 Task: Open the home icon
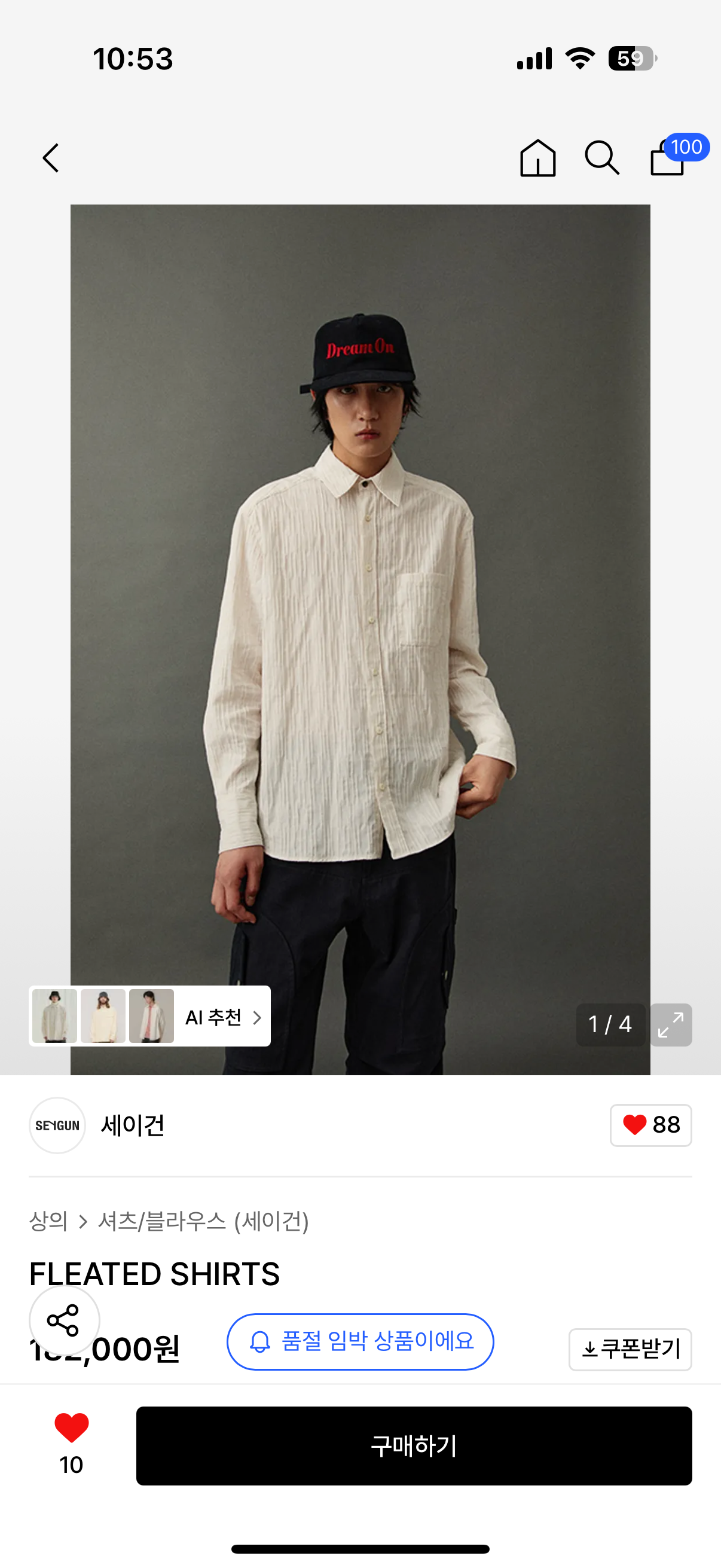[537, 158]
